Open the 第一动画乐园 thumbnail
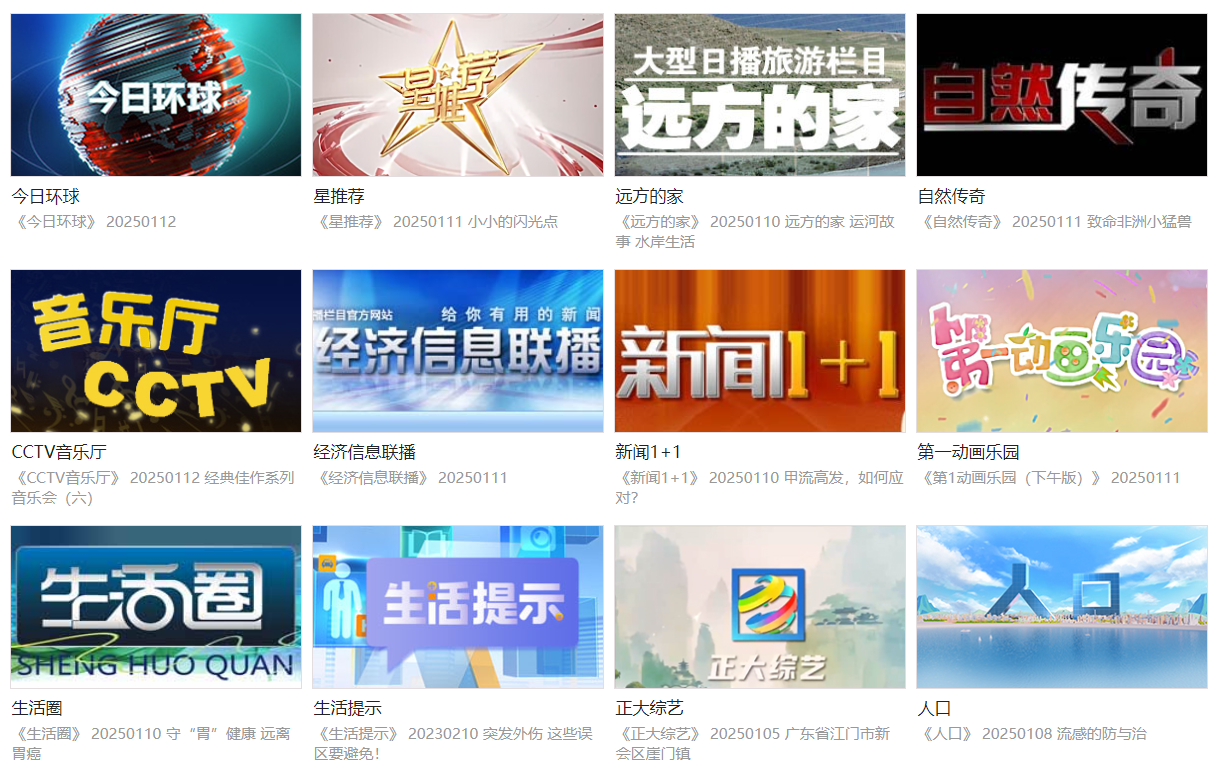Screen dimensions: 1222x770 (x=1062, y=351)
